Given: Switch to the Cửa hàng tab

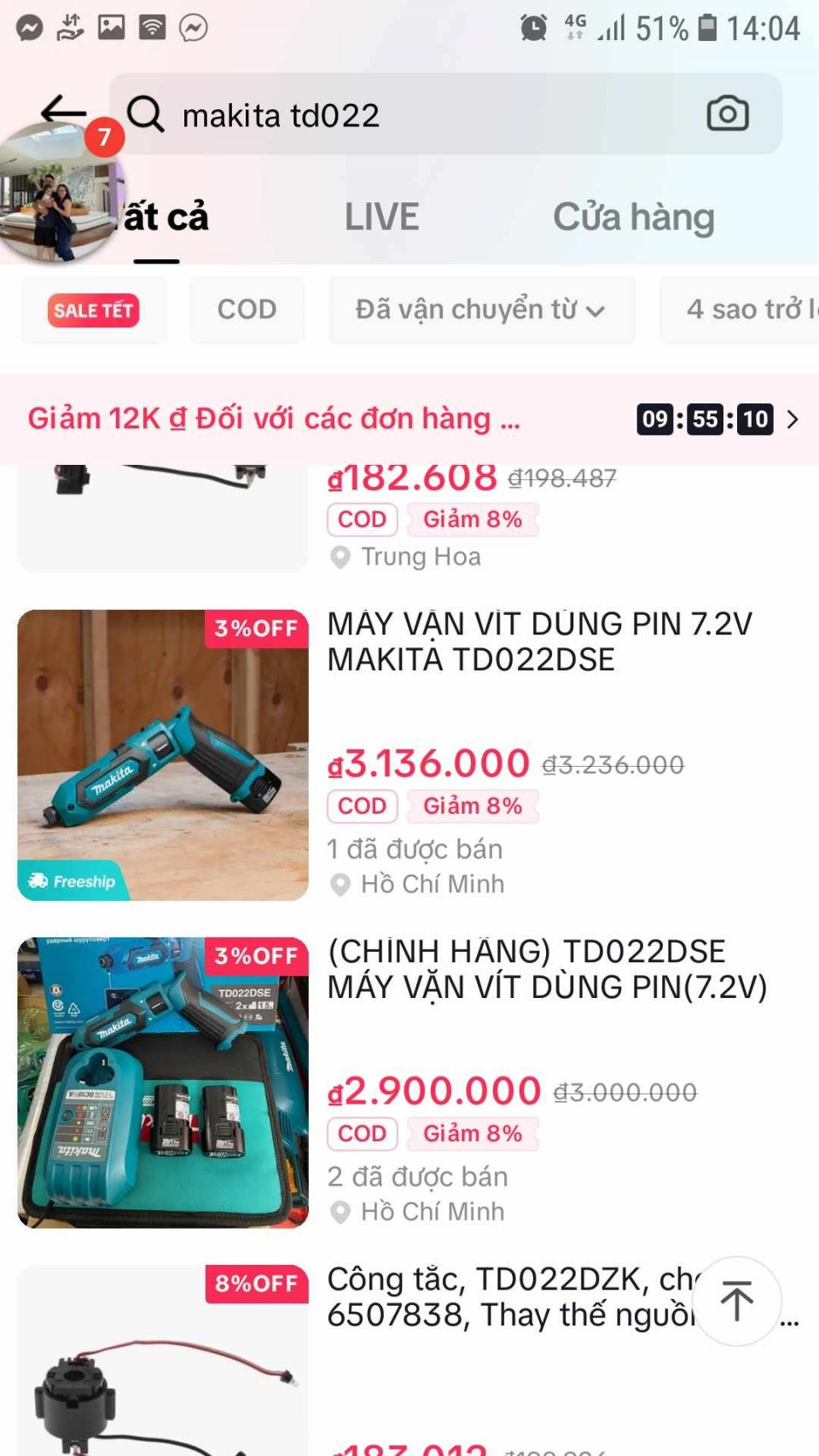Looking at the screenshot, I should 633,217.
